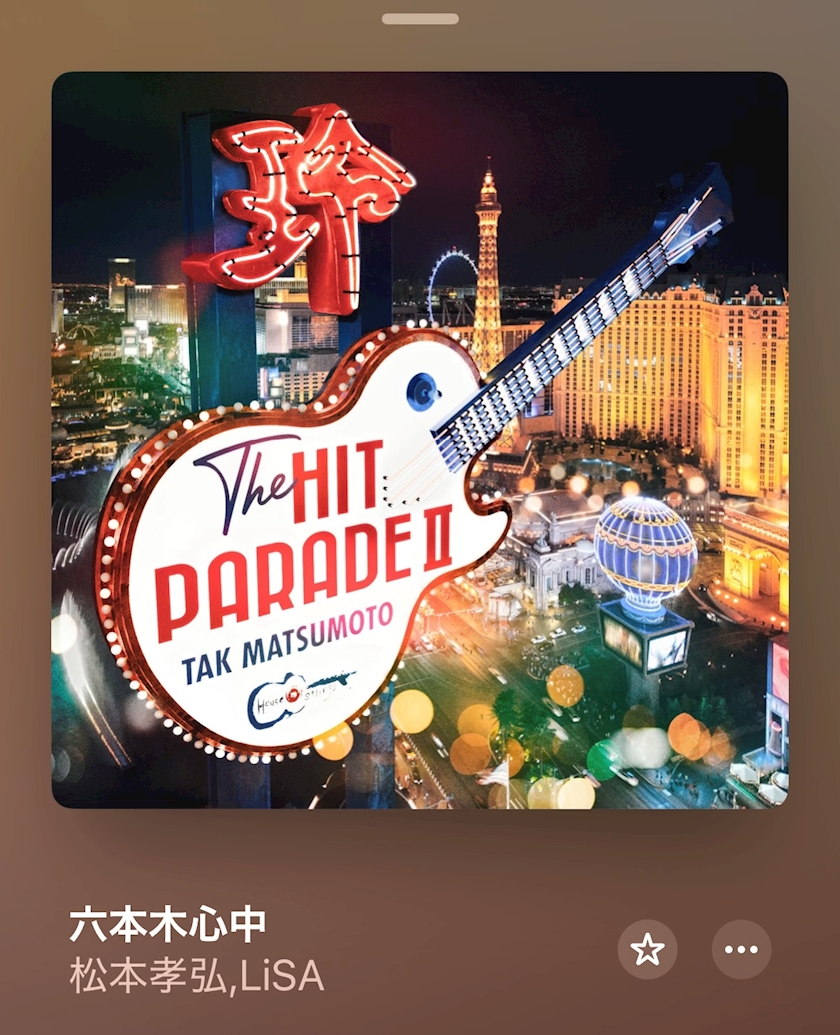Open artist 松本孝弘,LiSA
This screenshot has height=1035, width=840.
coord(197,977)
